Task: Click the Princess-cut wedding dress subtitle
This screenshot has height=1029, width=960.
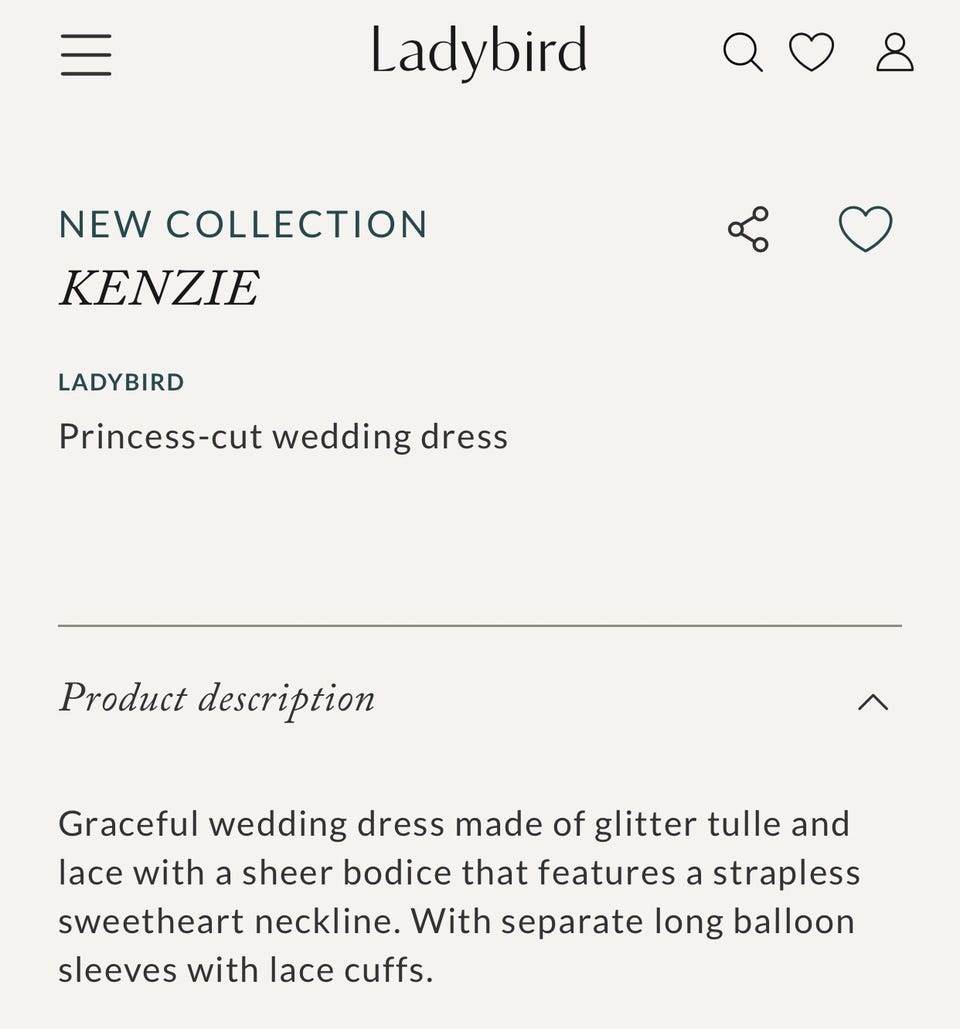Action: 285,436
